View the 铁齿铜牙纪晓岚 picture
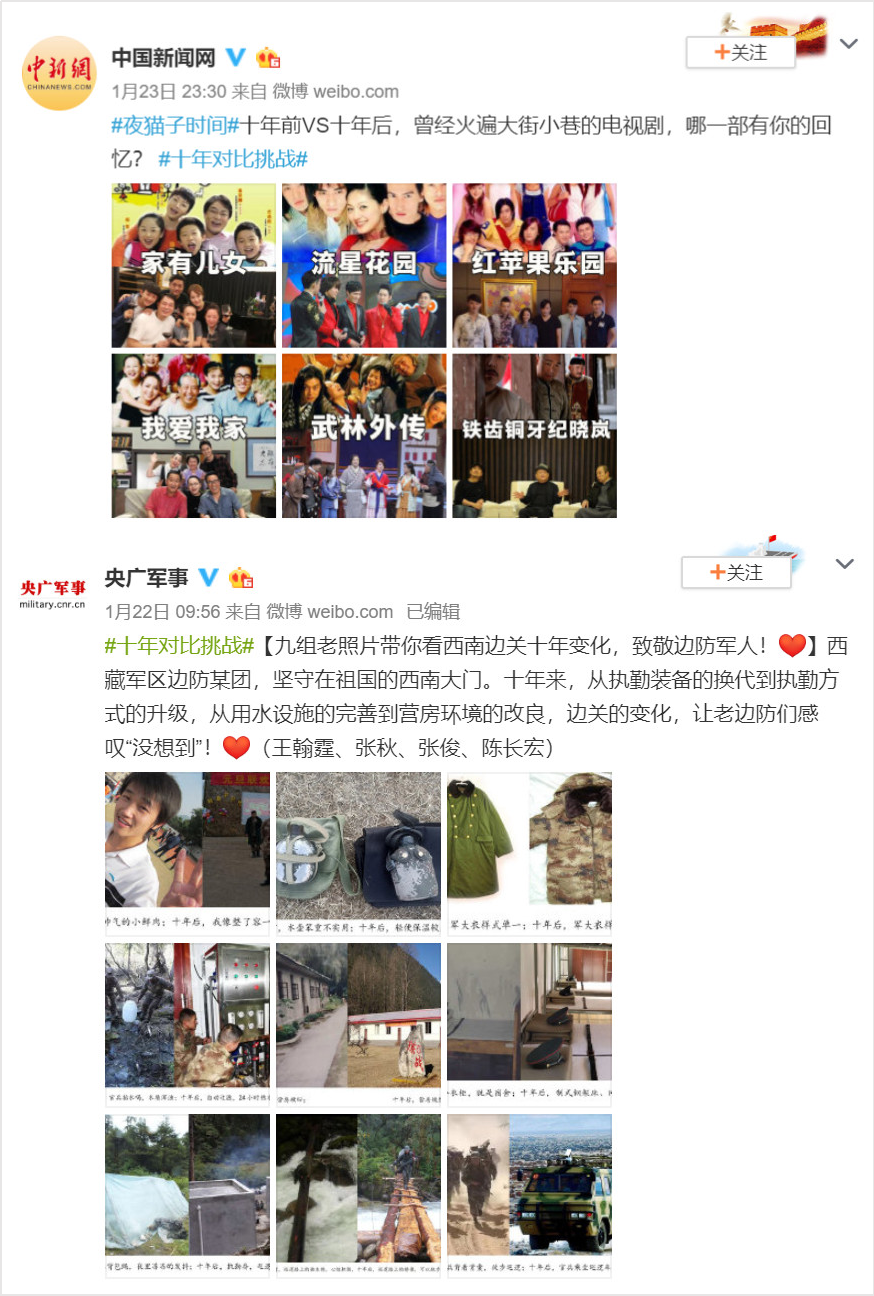The width and height of the screenshot is (874, 1296). coord(534,435)
